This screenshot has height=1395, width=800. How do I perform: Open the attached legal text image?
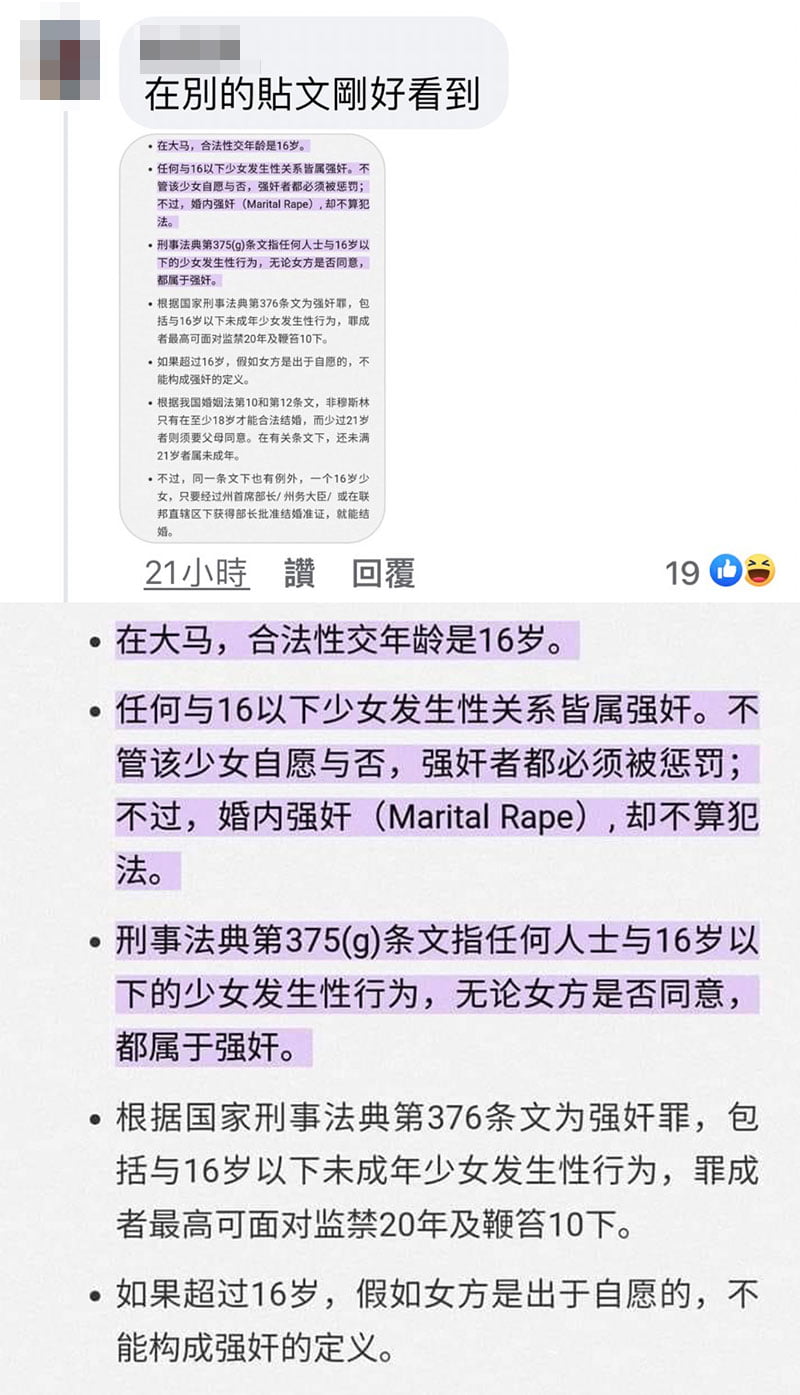(x=252, y=338)
